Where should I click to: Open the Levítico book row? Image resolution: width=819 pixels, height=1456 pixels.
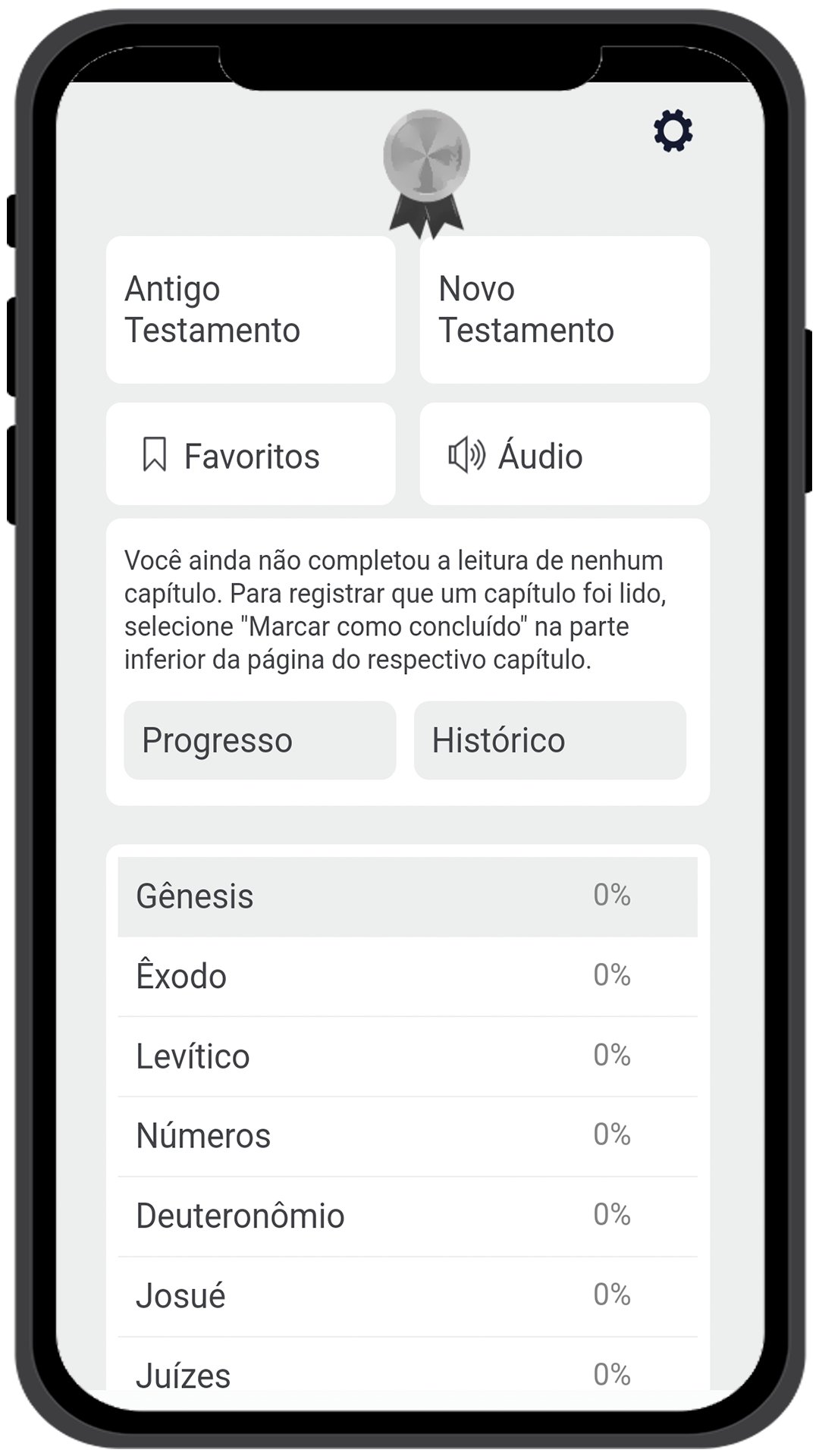pyautogui.click(x=408, y=1056)
